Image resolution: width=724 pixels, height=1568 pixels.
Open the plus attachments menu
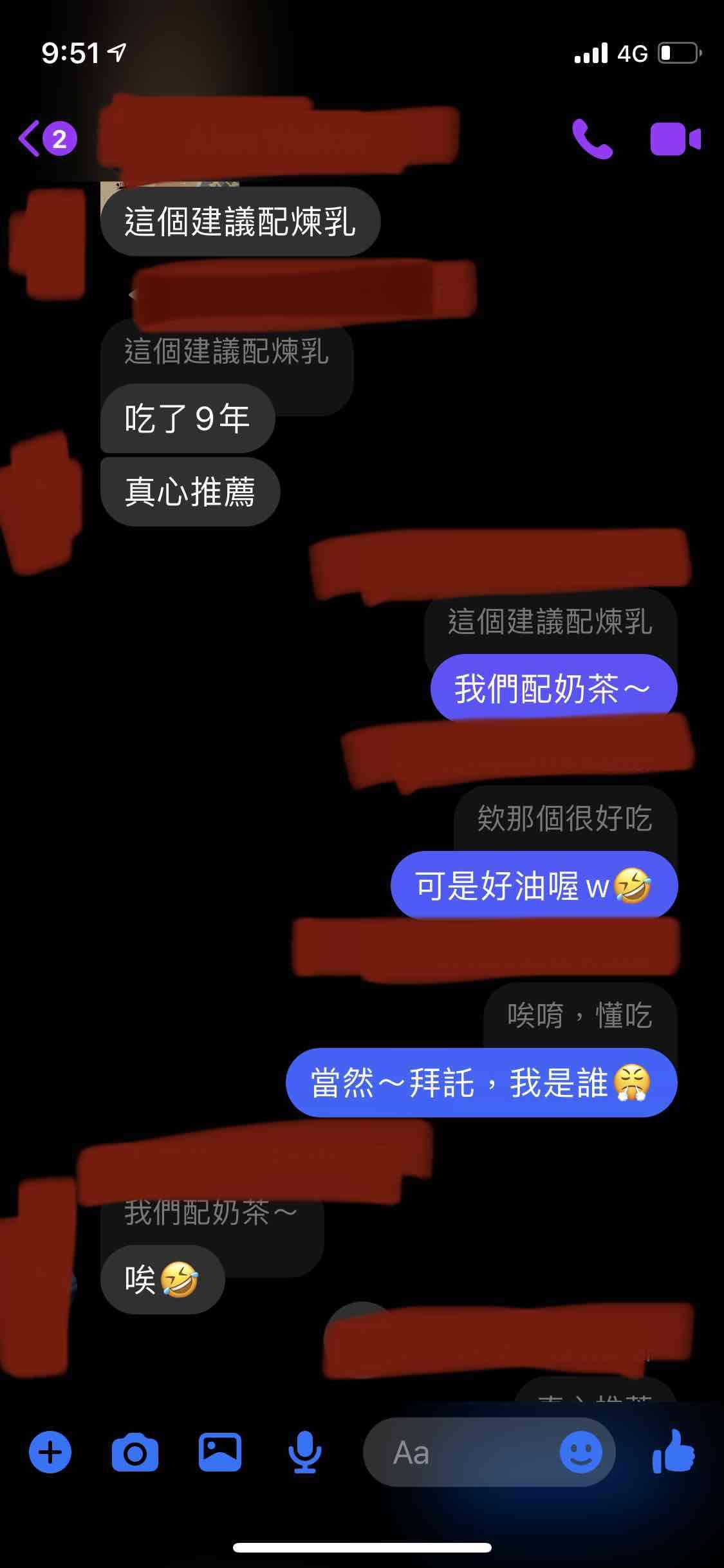50,1452
